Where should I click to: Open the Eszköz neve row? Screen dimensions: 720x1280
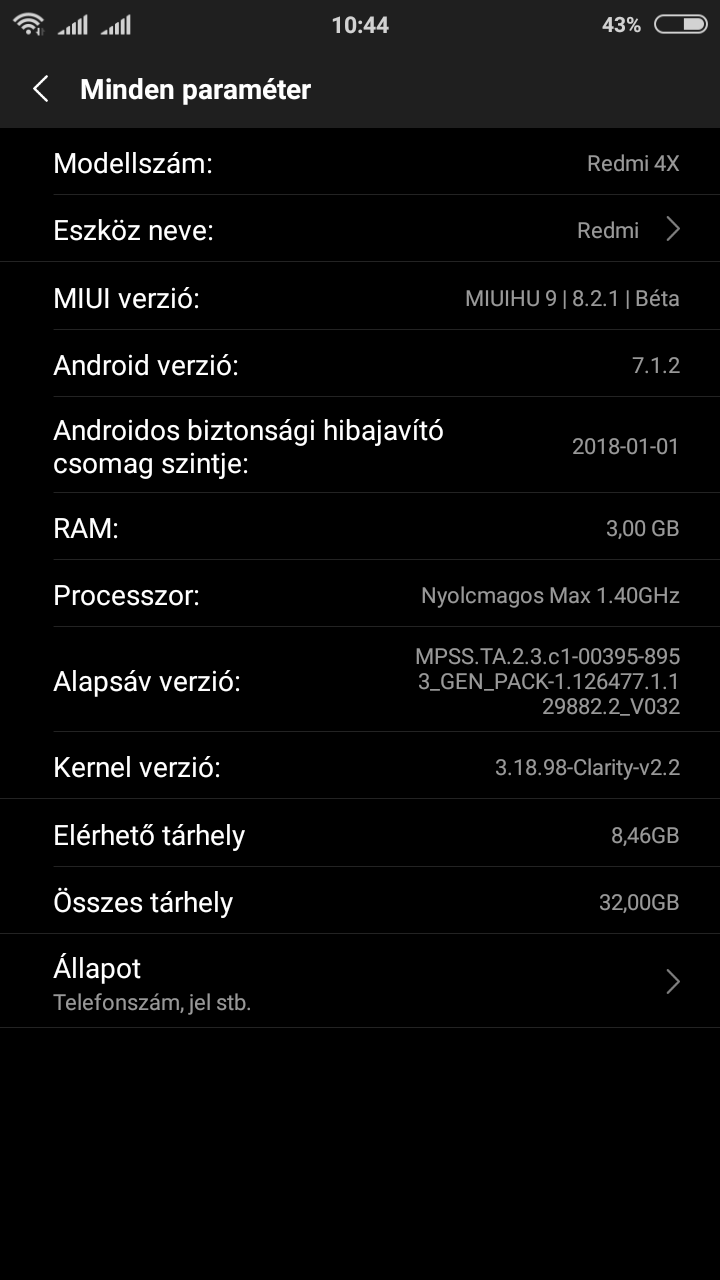(360, 230)
